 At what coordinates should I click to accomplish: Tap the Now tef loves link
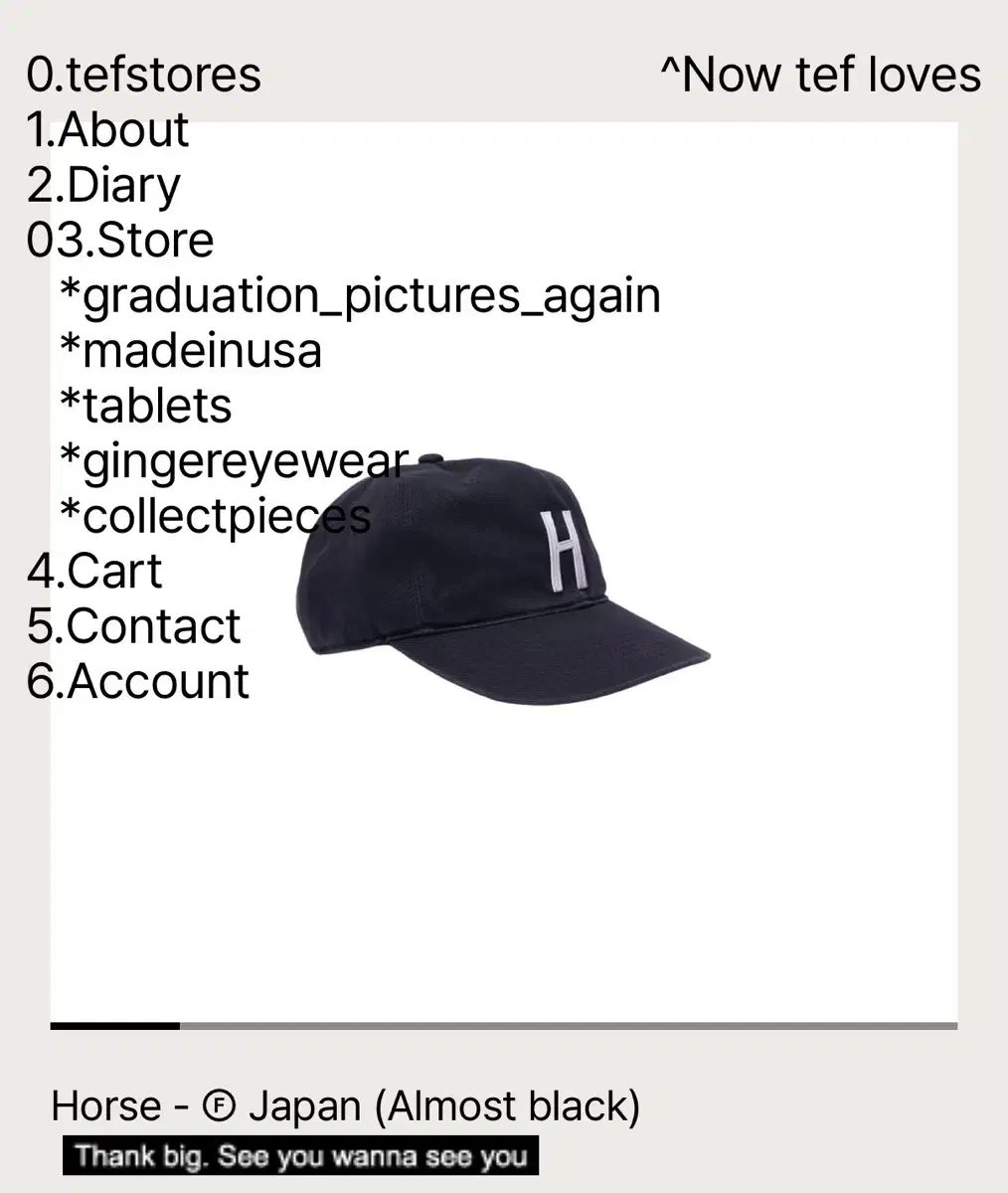coord(820,76)
